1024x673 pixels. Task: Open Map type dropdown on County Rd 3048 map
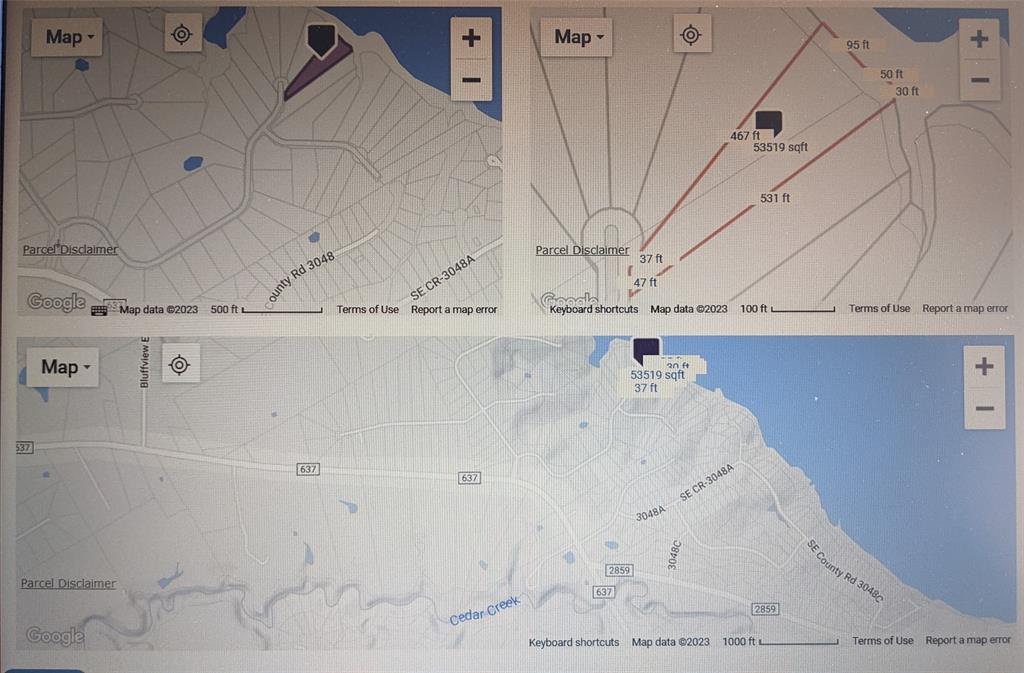click(70, 37)
